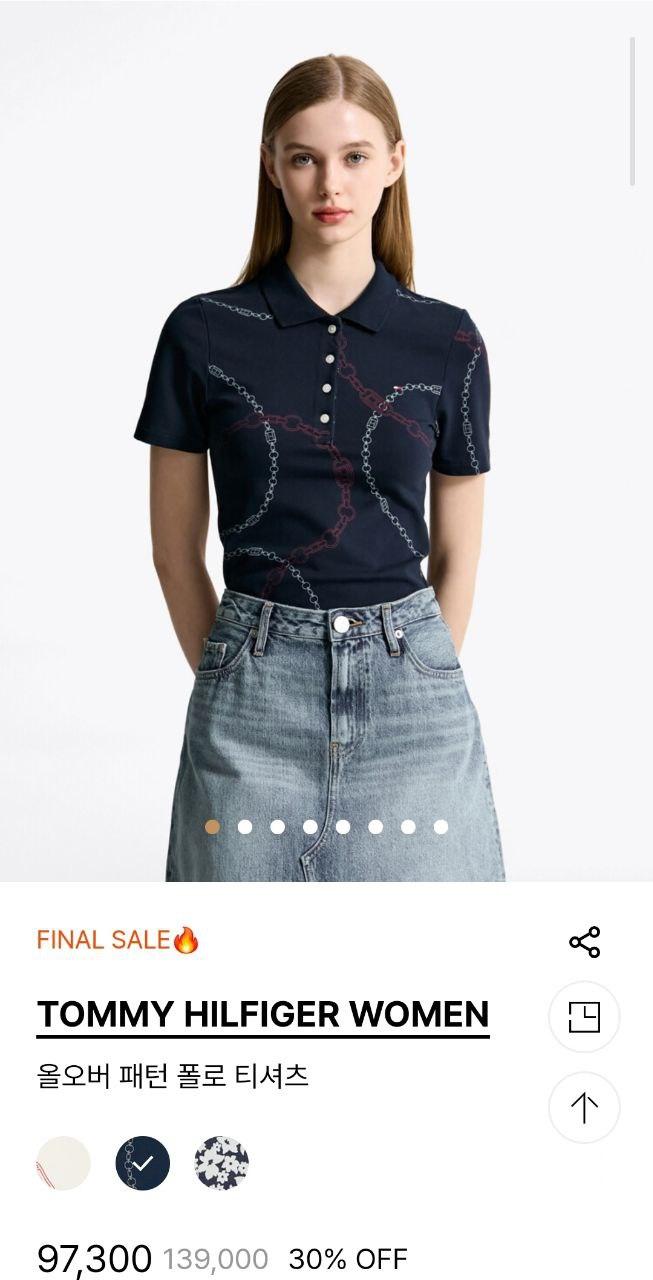This screenshot has height=1280, width=653.
Task: Jump back to top with arrow button
Action: 584,1107
